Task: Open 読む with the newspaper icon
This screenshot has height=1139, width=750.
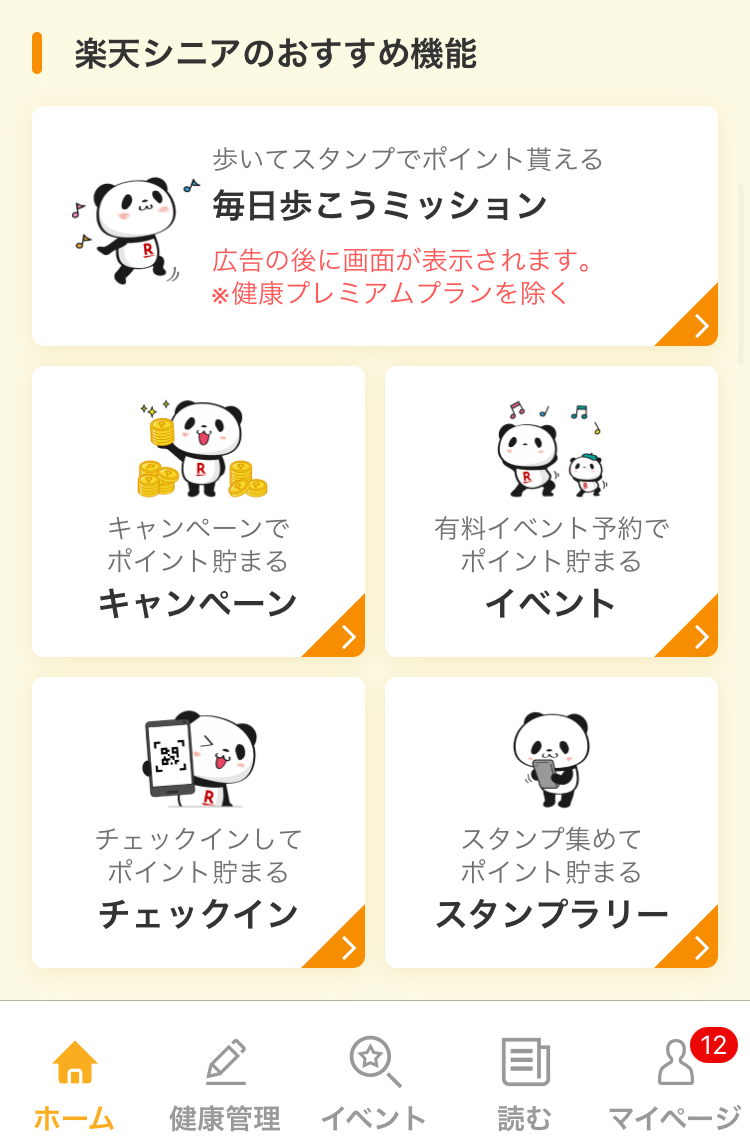Action: (x=524, y=1063)
